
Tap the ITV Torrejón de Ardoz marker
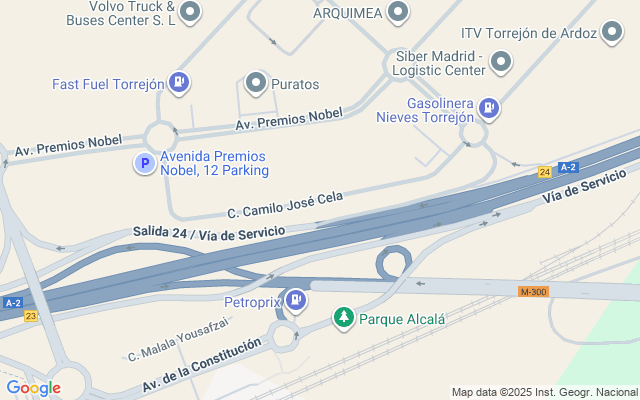(613, 34)
